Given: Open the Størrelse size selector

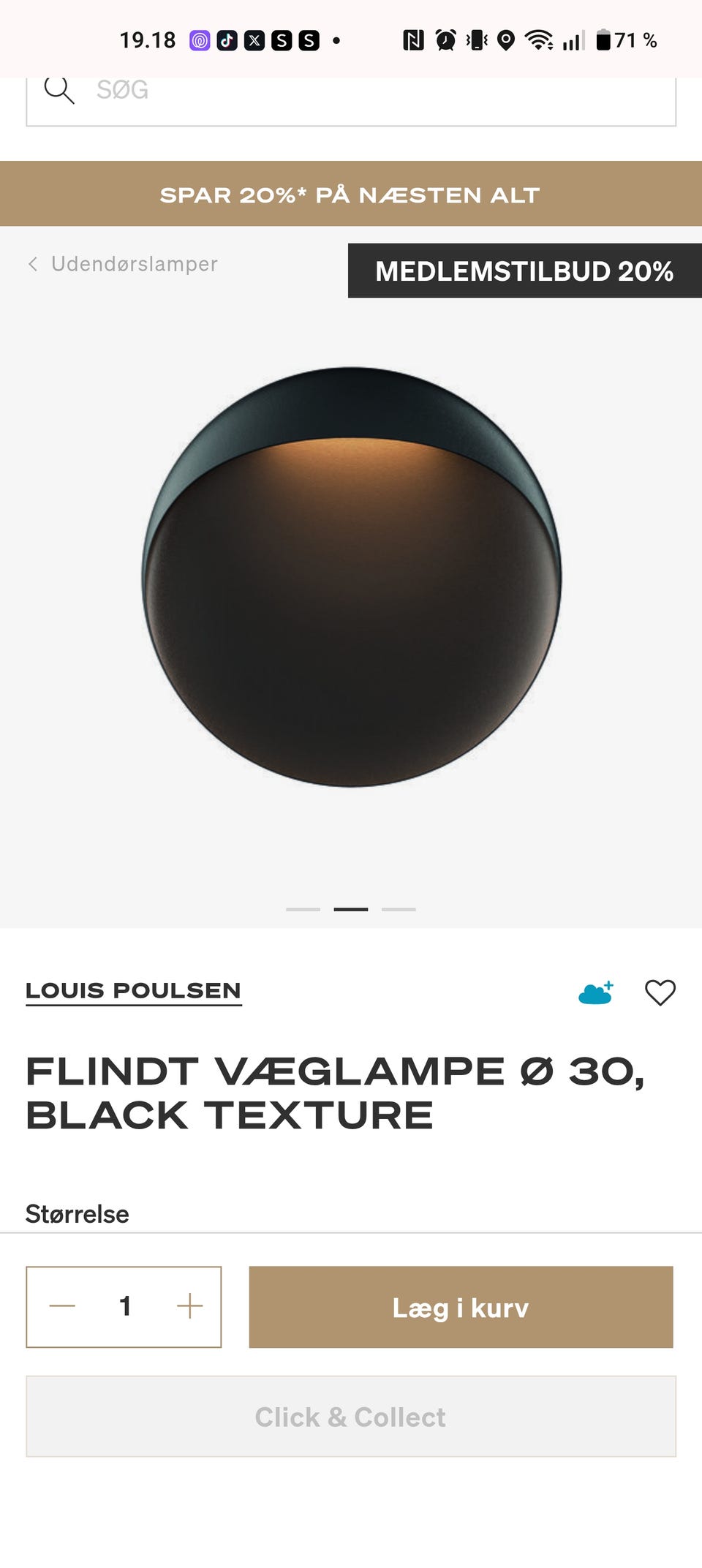Looking at the screenshot, I should [x=77, y=1213].
